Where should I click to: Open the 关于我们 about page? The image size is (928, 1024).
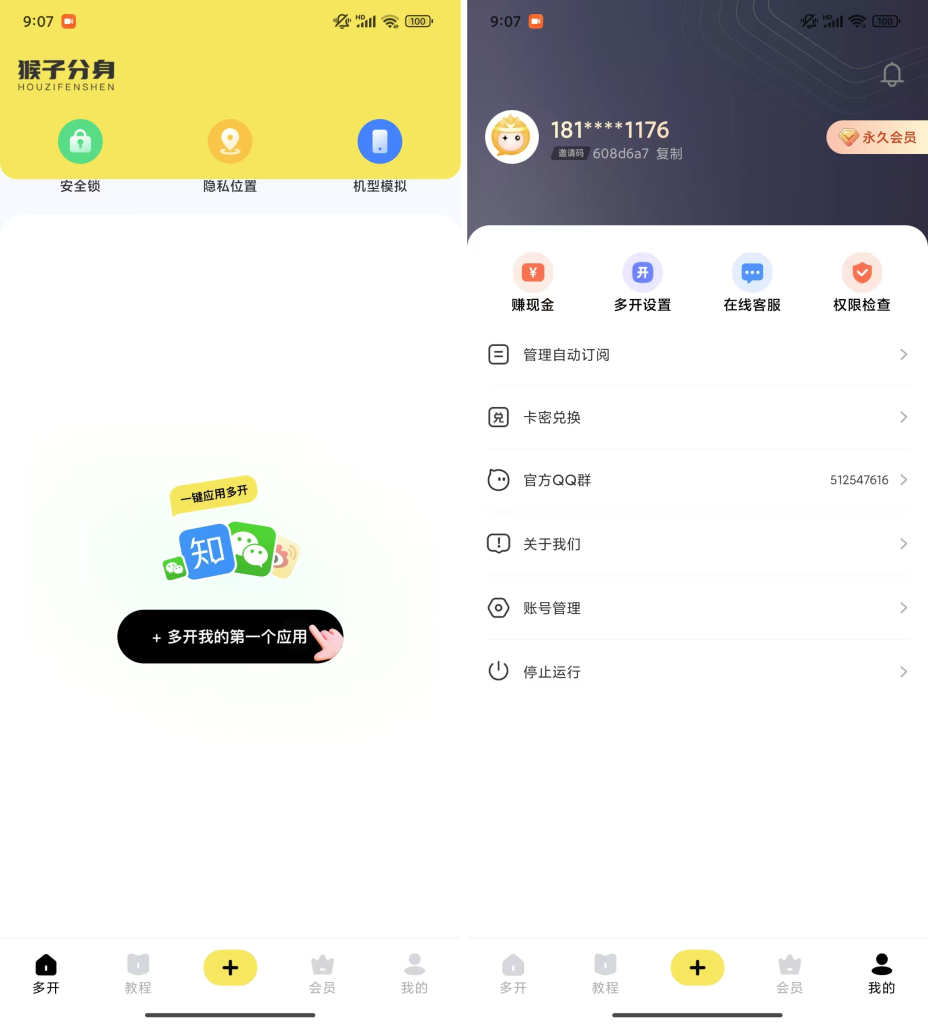(x=697, y=544)
